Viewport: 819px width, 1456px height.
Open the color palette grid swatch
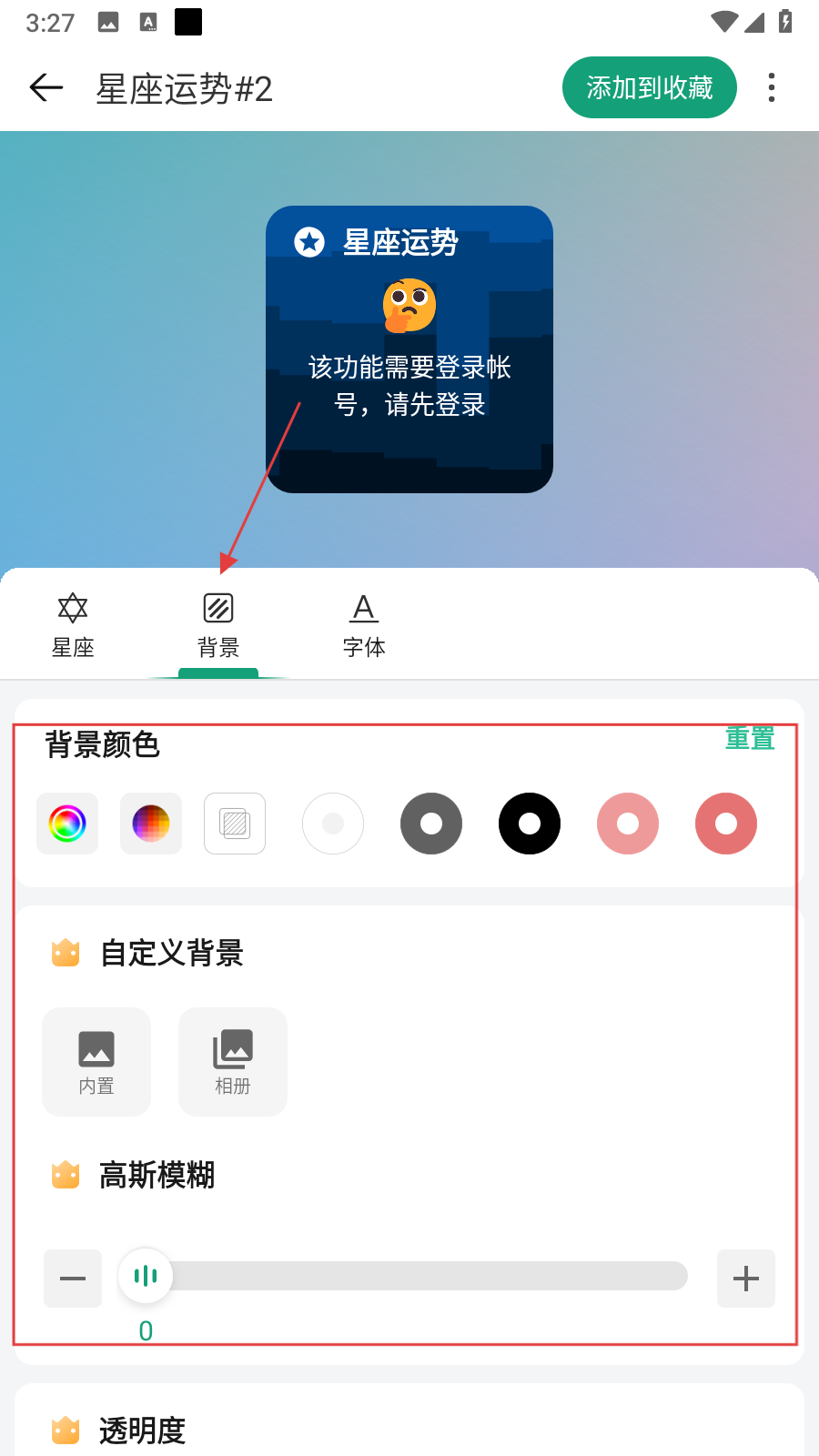point(151,824)
